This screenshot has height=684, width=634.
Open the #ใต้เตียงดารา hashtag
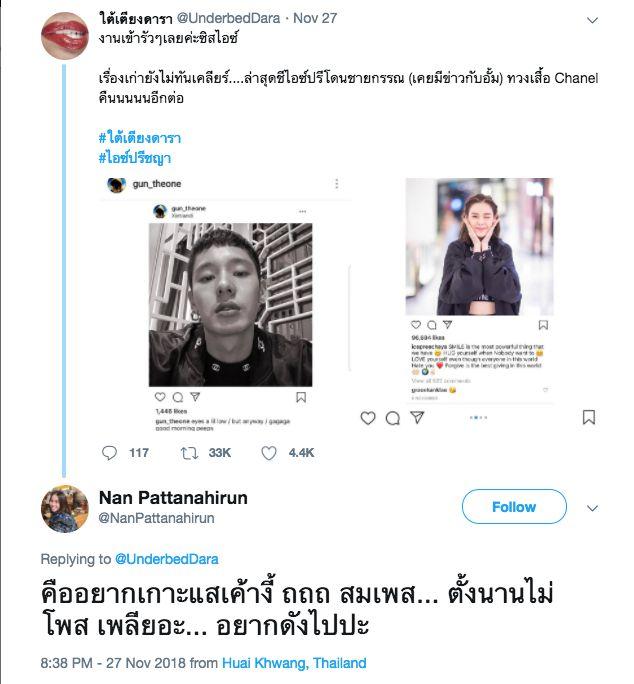point(140,138)
